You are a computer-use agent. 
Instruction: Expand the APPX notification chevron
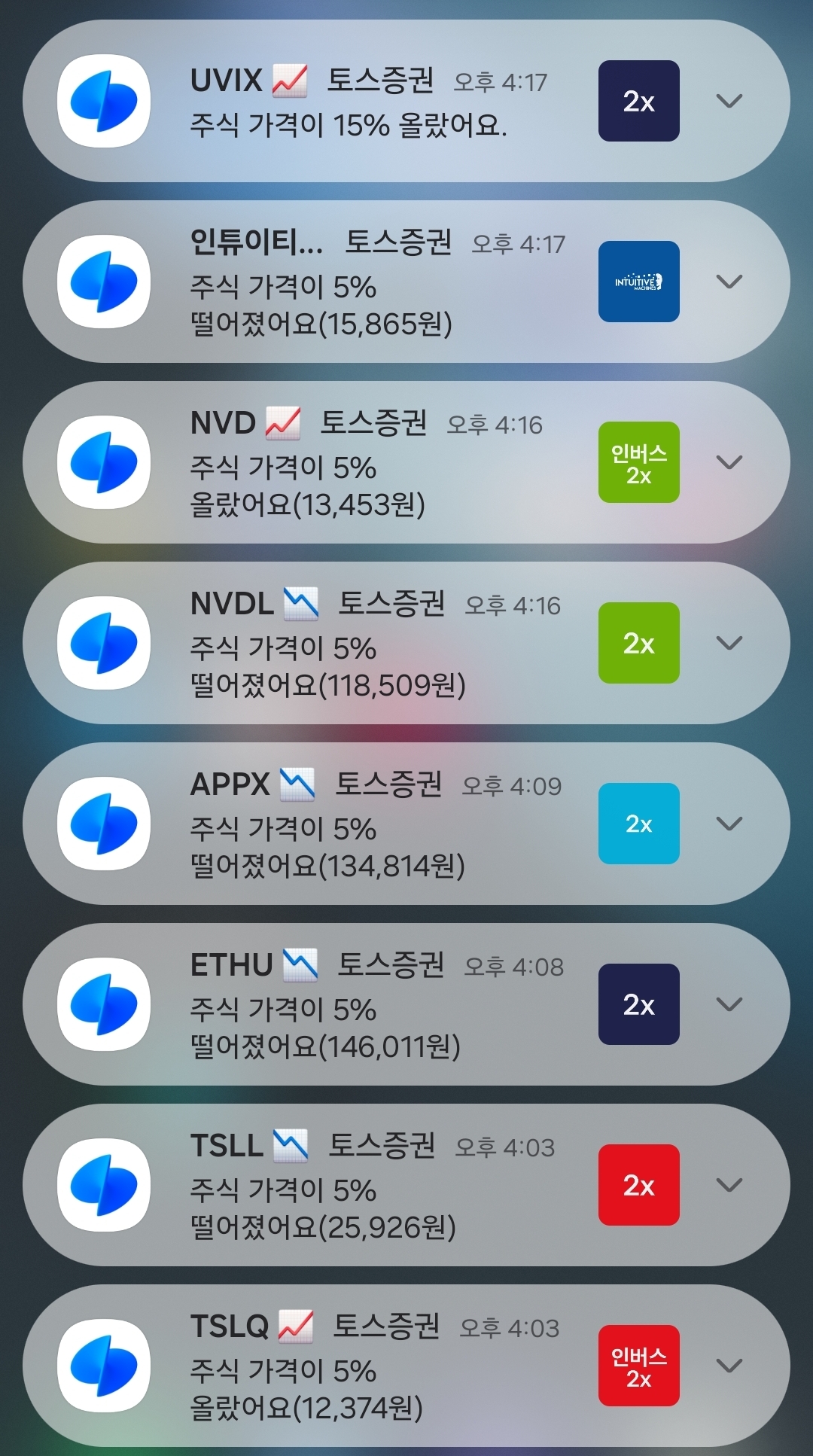729,824
